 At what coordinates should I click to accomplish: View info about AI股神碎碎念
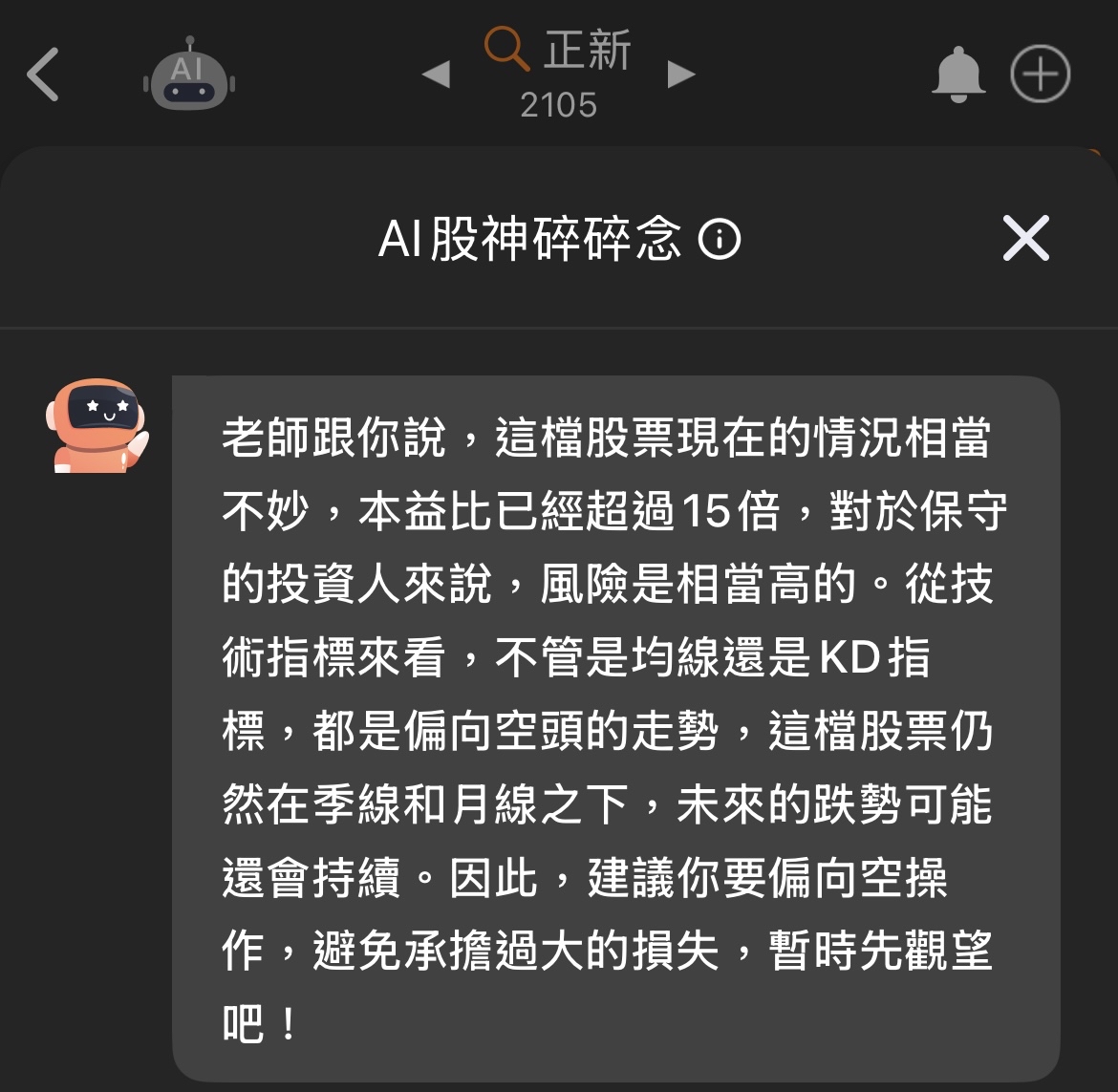point(720,239)
